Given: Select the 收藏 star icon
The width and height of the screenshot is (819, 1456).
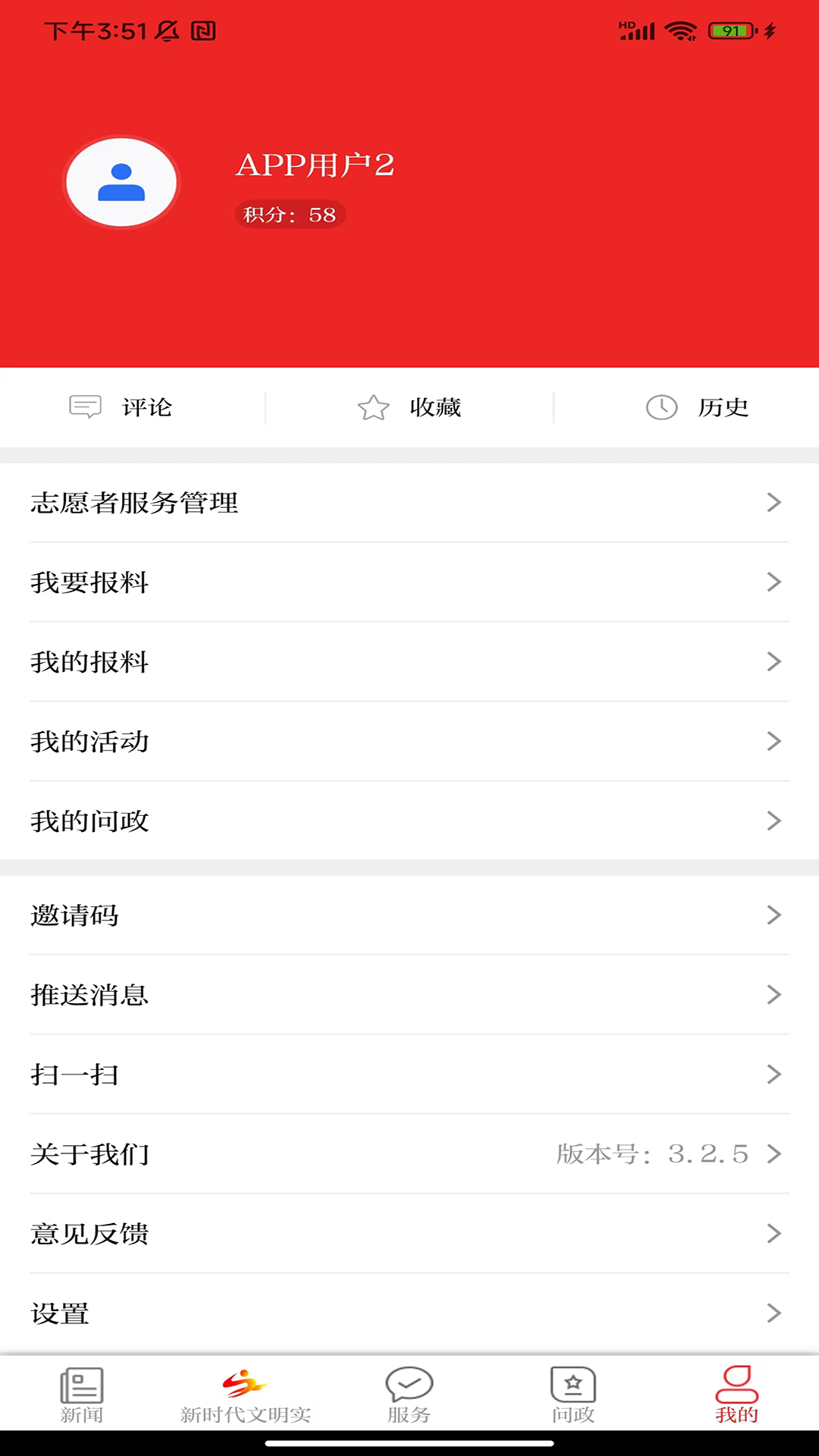Looking at the screenshot, I should (373, 407).
